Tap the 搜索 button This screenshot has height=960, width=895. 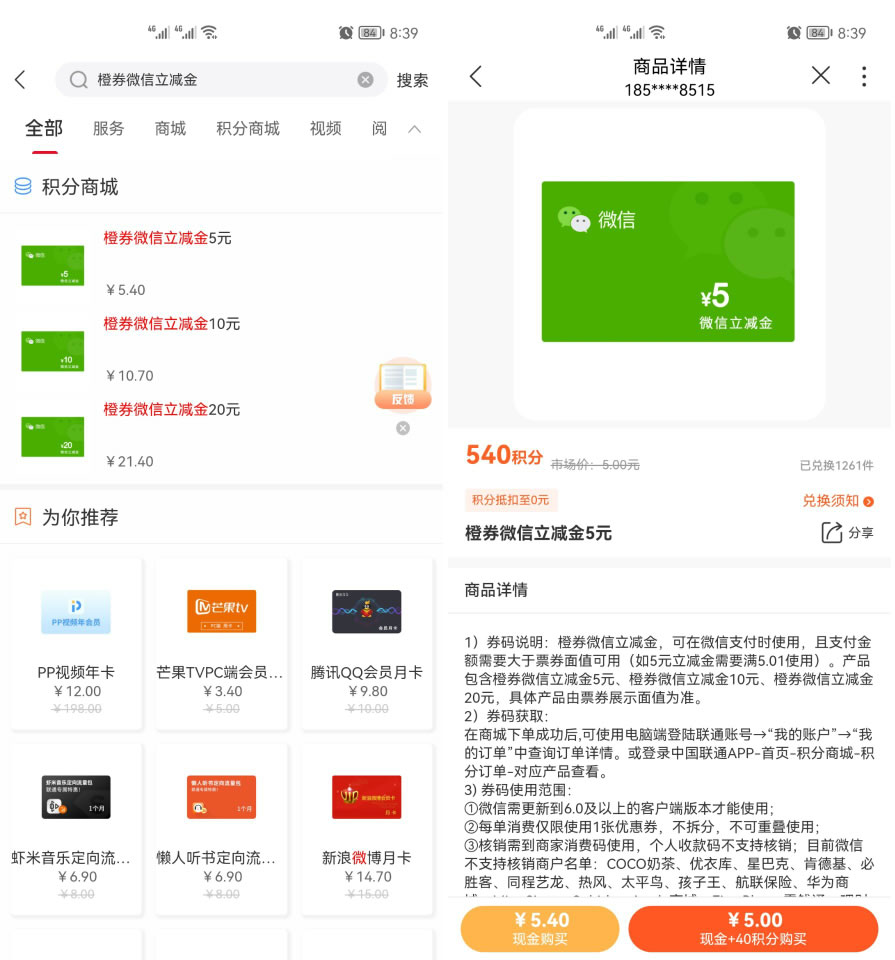(x=412, y=80)
